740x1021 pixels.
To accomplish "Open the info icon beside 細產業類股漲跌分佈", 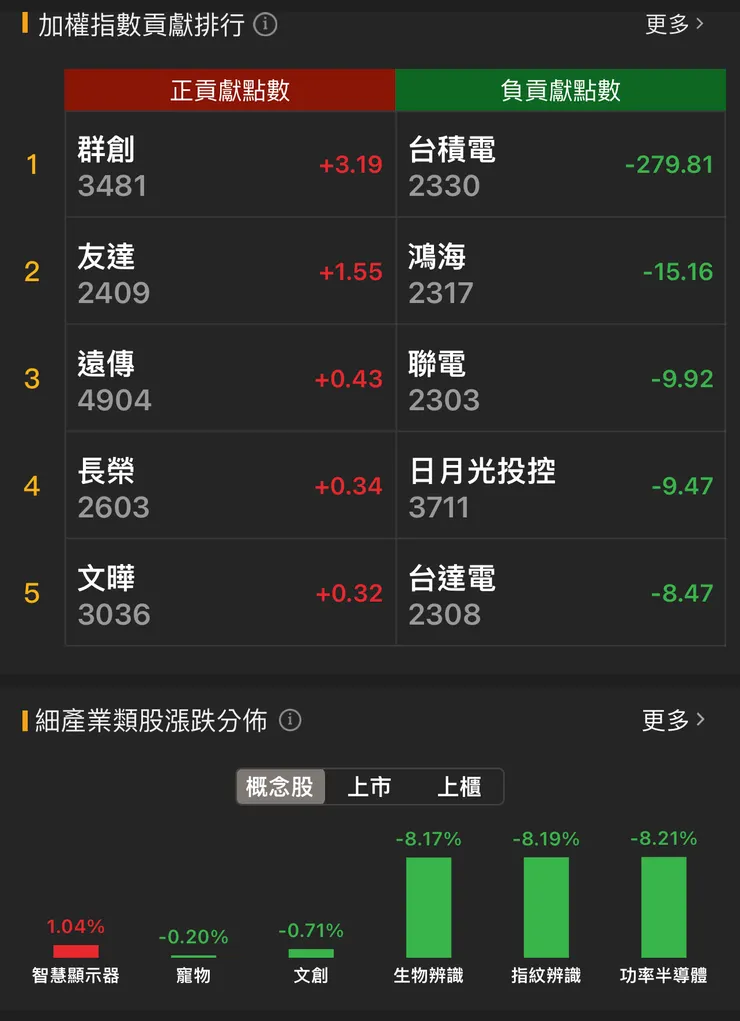I will (x=290, y=719).
